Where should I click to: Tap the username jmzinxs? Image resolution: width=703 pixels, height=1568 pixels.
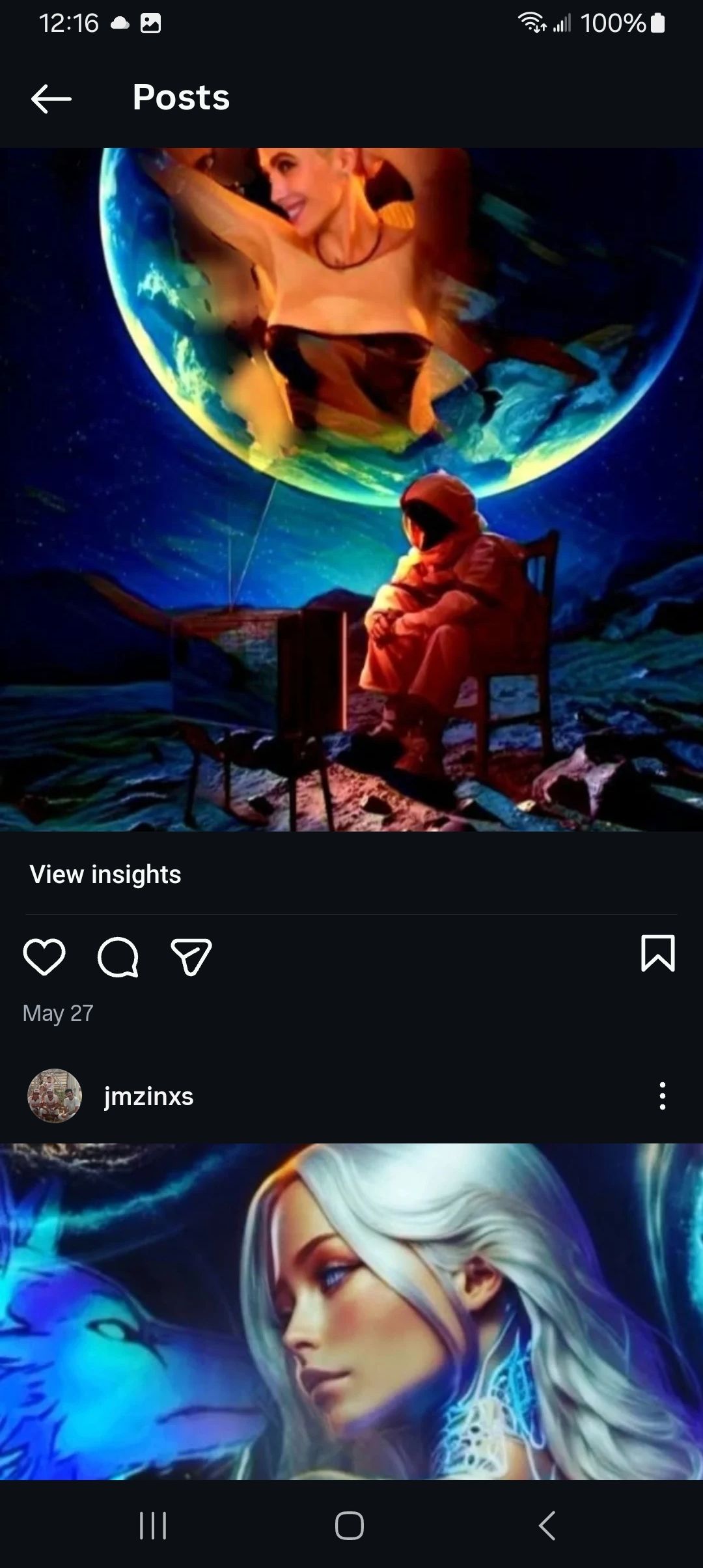(x=147, y=1096)
